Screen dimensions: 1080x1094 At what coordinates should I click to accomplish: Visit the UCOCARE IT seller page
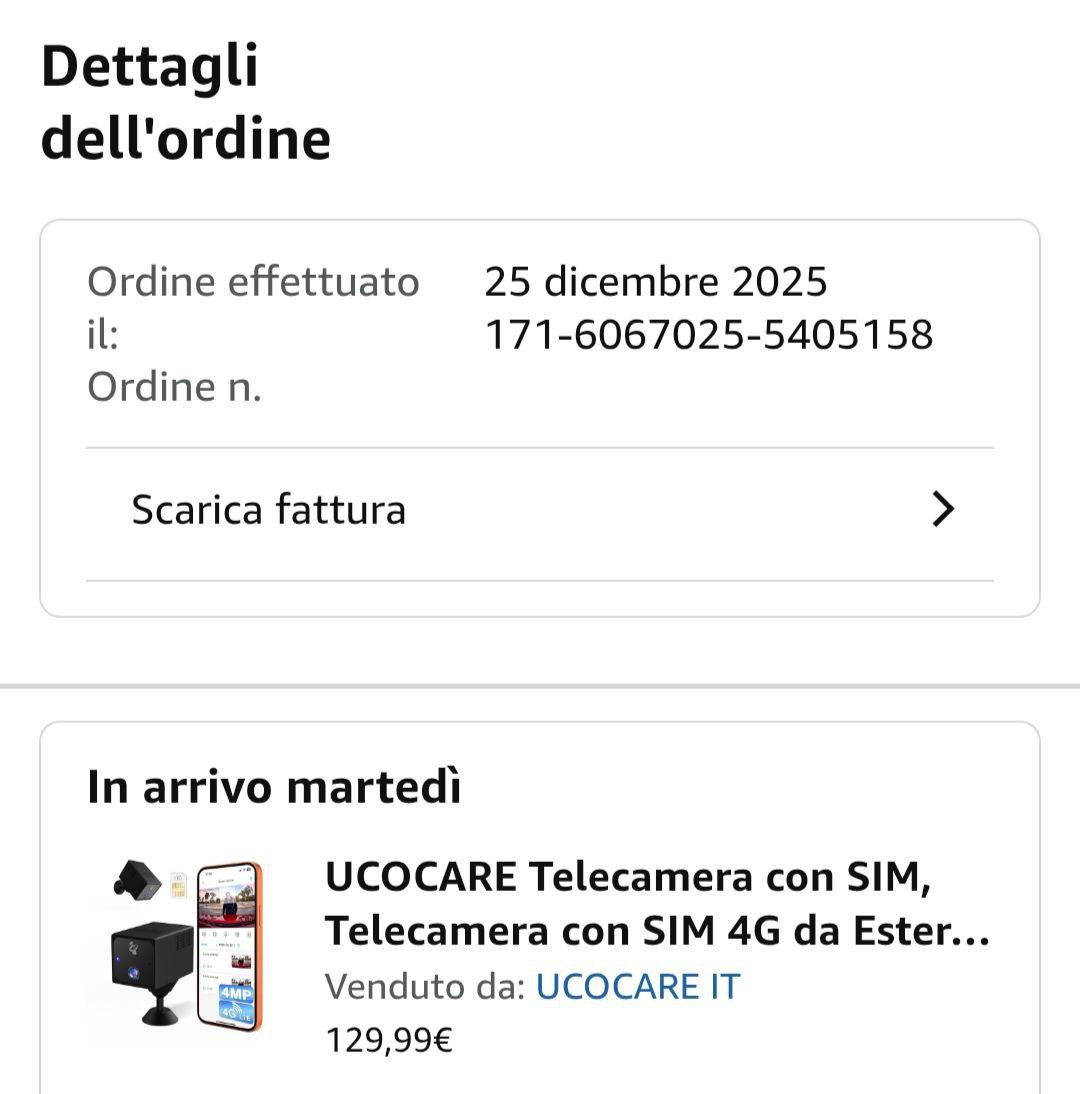[637, 987]
